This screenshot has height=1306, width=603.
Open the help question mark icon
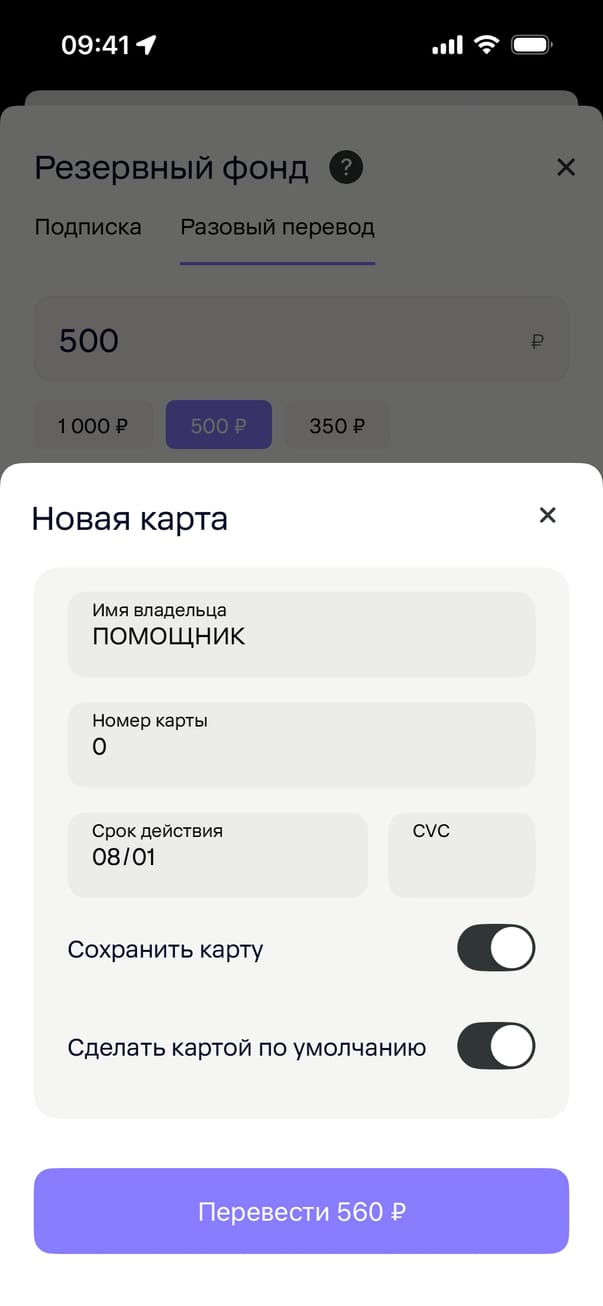point(346,167)
